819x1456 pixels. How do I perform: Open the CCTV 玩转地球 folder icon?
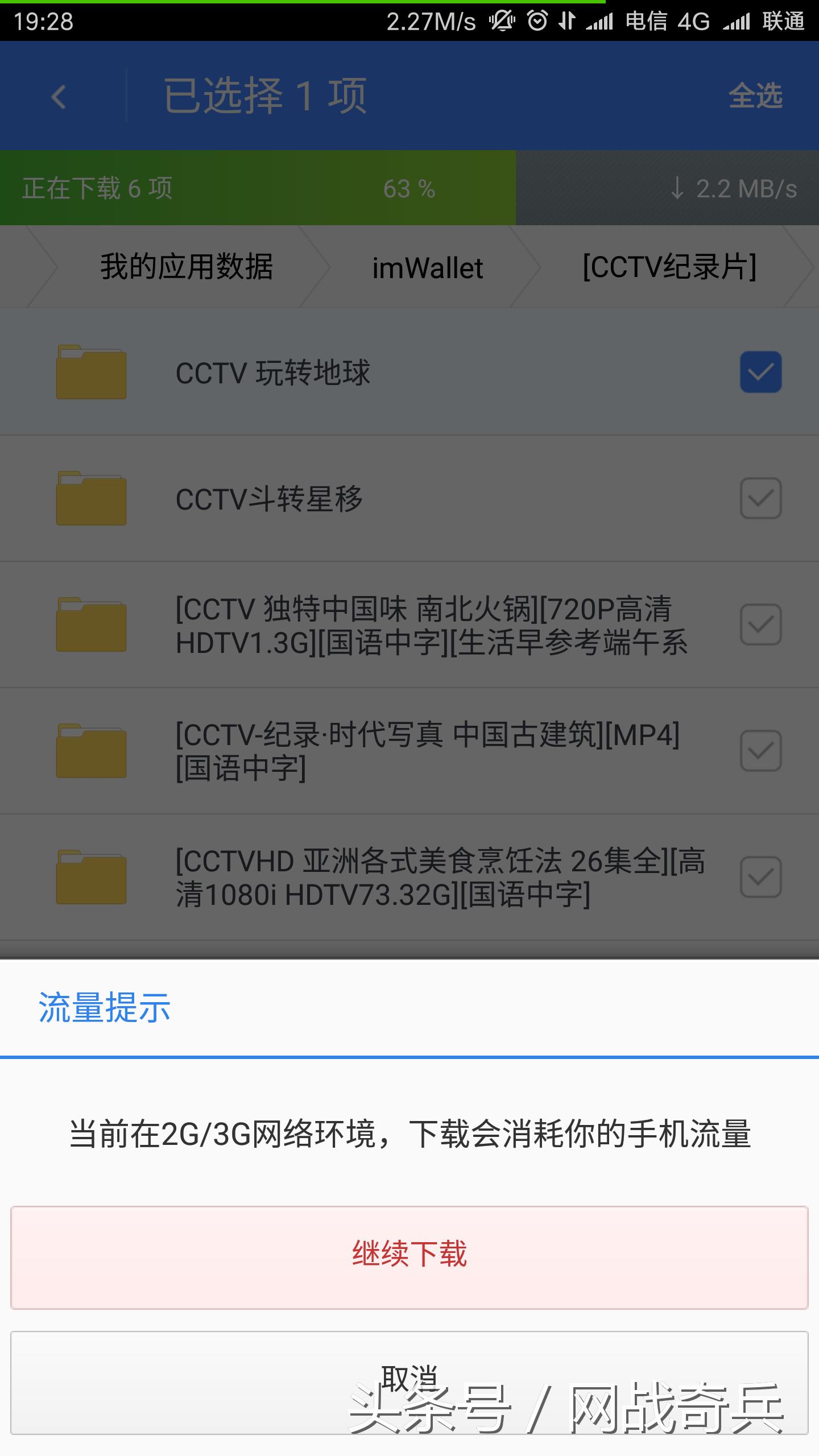point(91,373)
